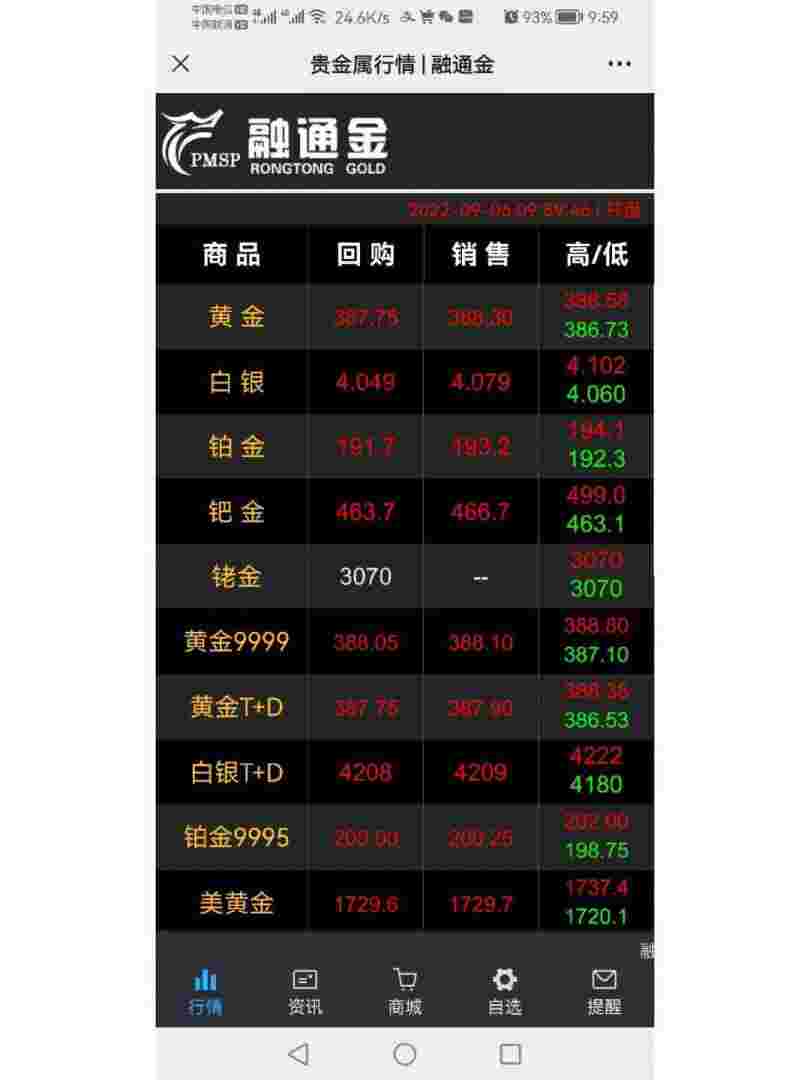Viewport: 810px width, 1080px height.
Task: Tap the timestamp showing 开盘 status
Action: pyautogui.click(x=532, y=210)
